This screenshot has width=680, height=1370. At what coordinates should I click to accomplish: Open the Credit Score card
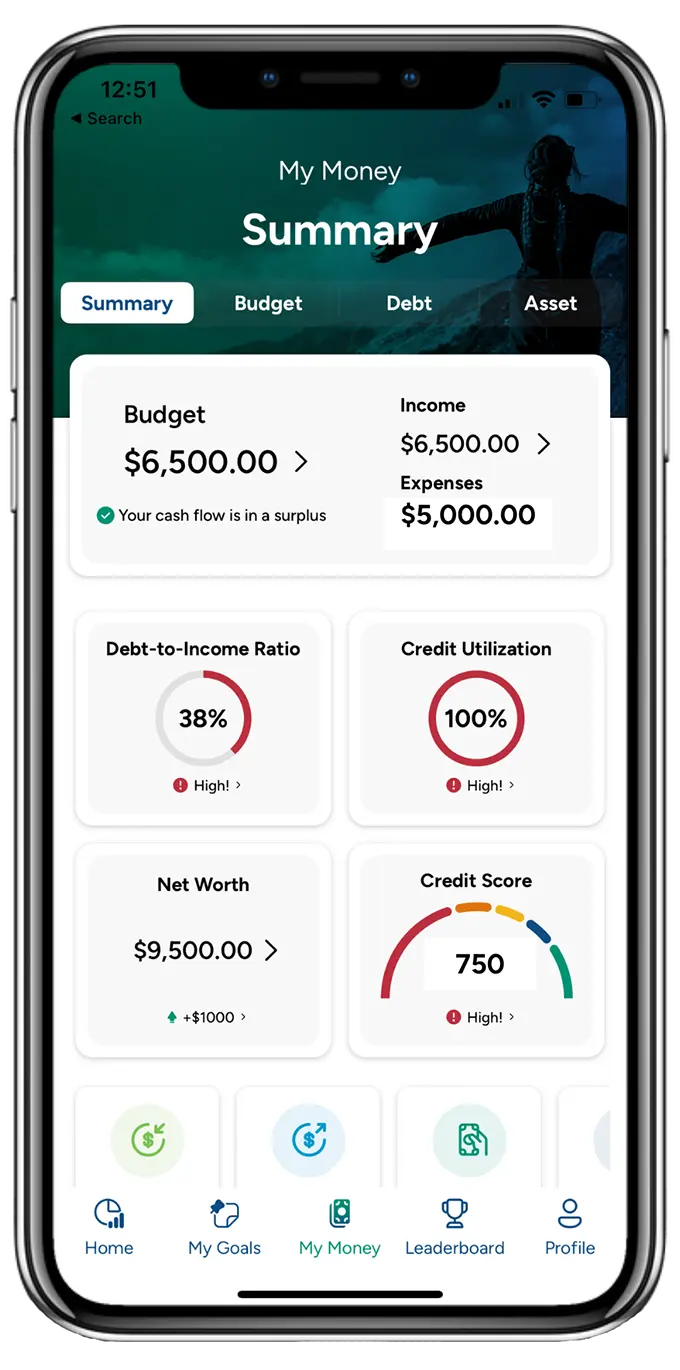click(x=476, y=950)
